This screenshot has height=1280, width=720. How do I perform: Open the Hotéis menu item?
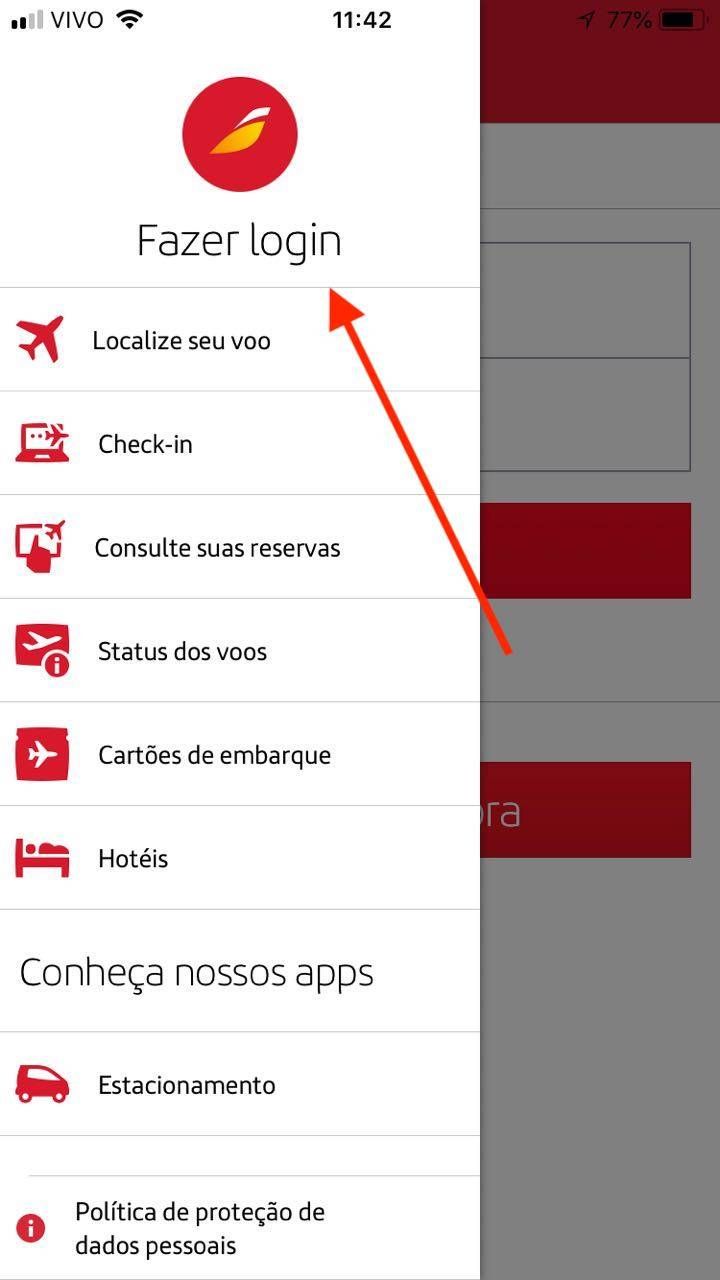pyautogui.click(x=240, y=858)
